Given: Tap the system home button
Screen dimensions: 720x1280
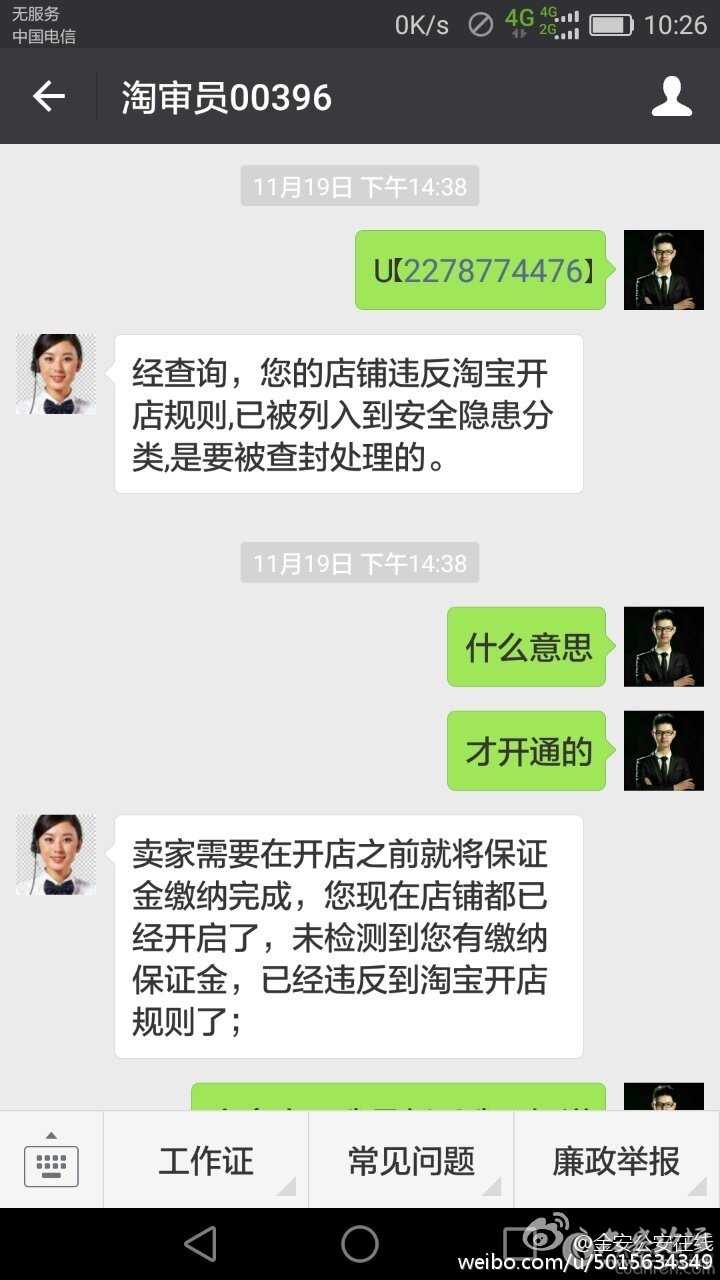Looking at the screenshot, I should 360,1244.
